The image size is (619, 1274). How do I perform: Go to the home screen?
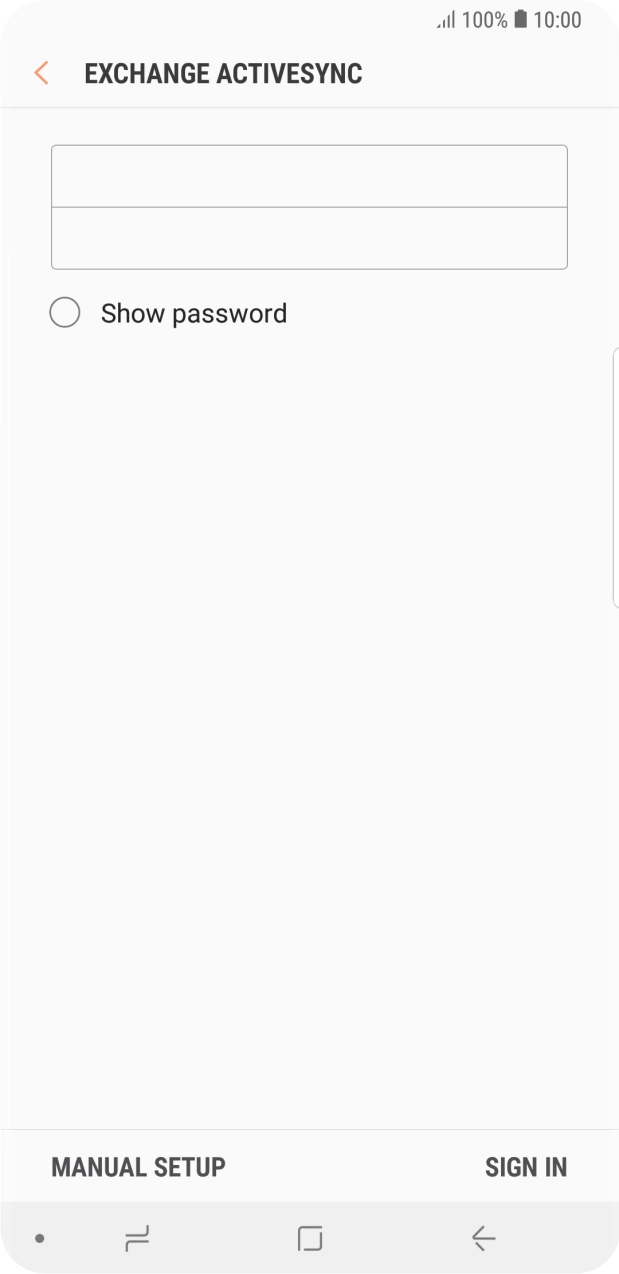pos(310,1239)
